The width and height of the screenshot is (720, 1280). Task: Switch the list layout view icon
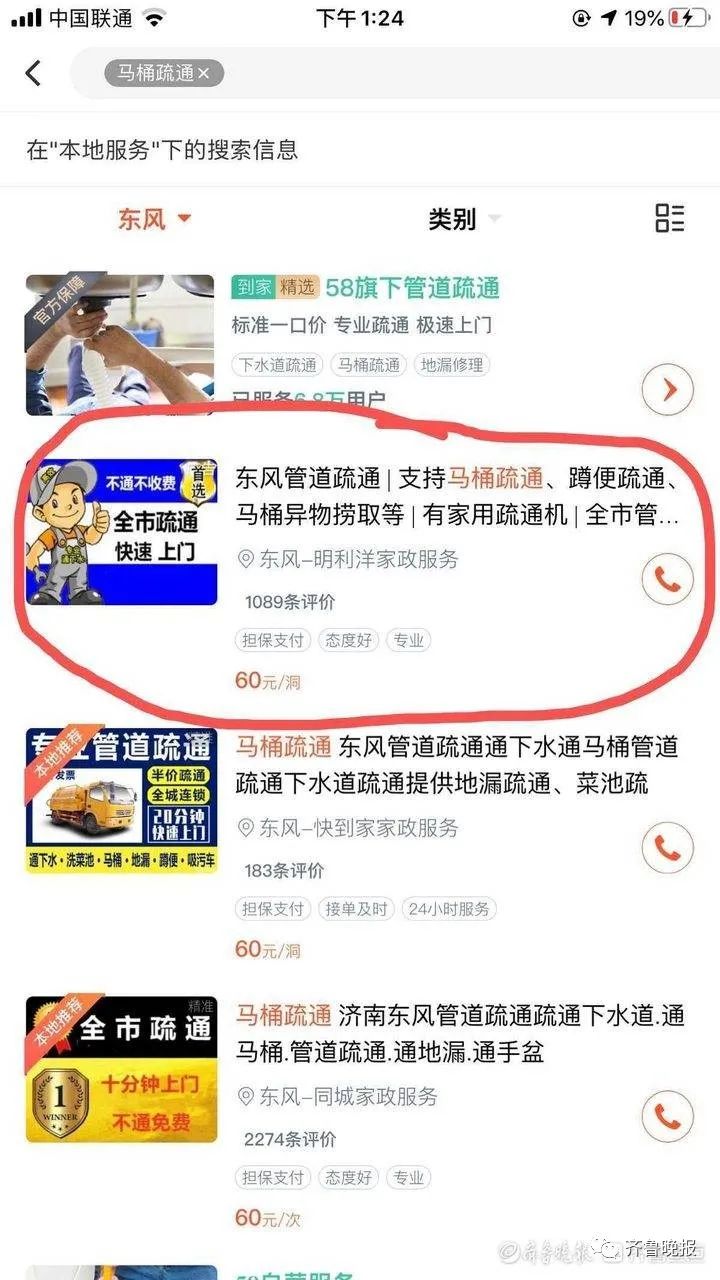click(669, 218)
